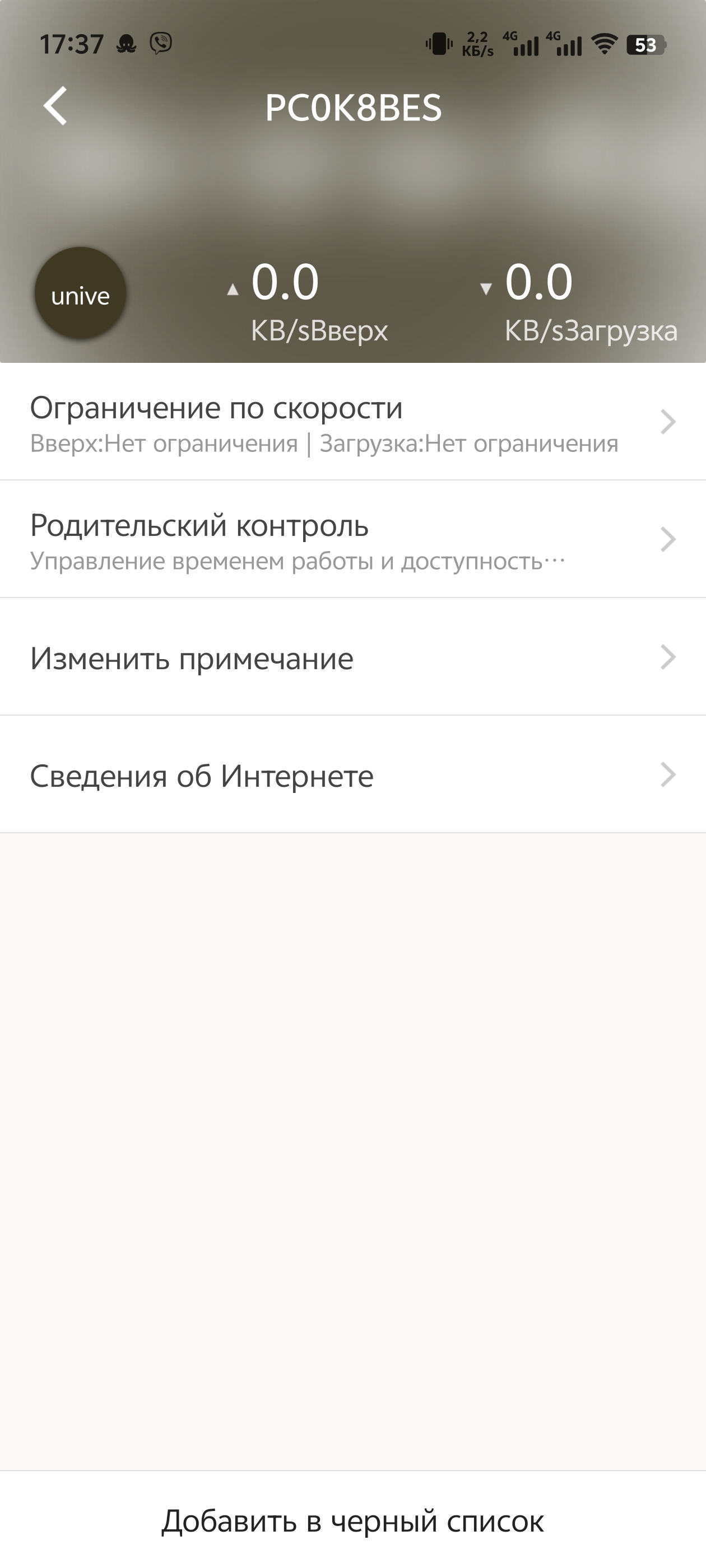Go back using the header arrow
Screen dimensions: 706x1568
point(55,106)
